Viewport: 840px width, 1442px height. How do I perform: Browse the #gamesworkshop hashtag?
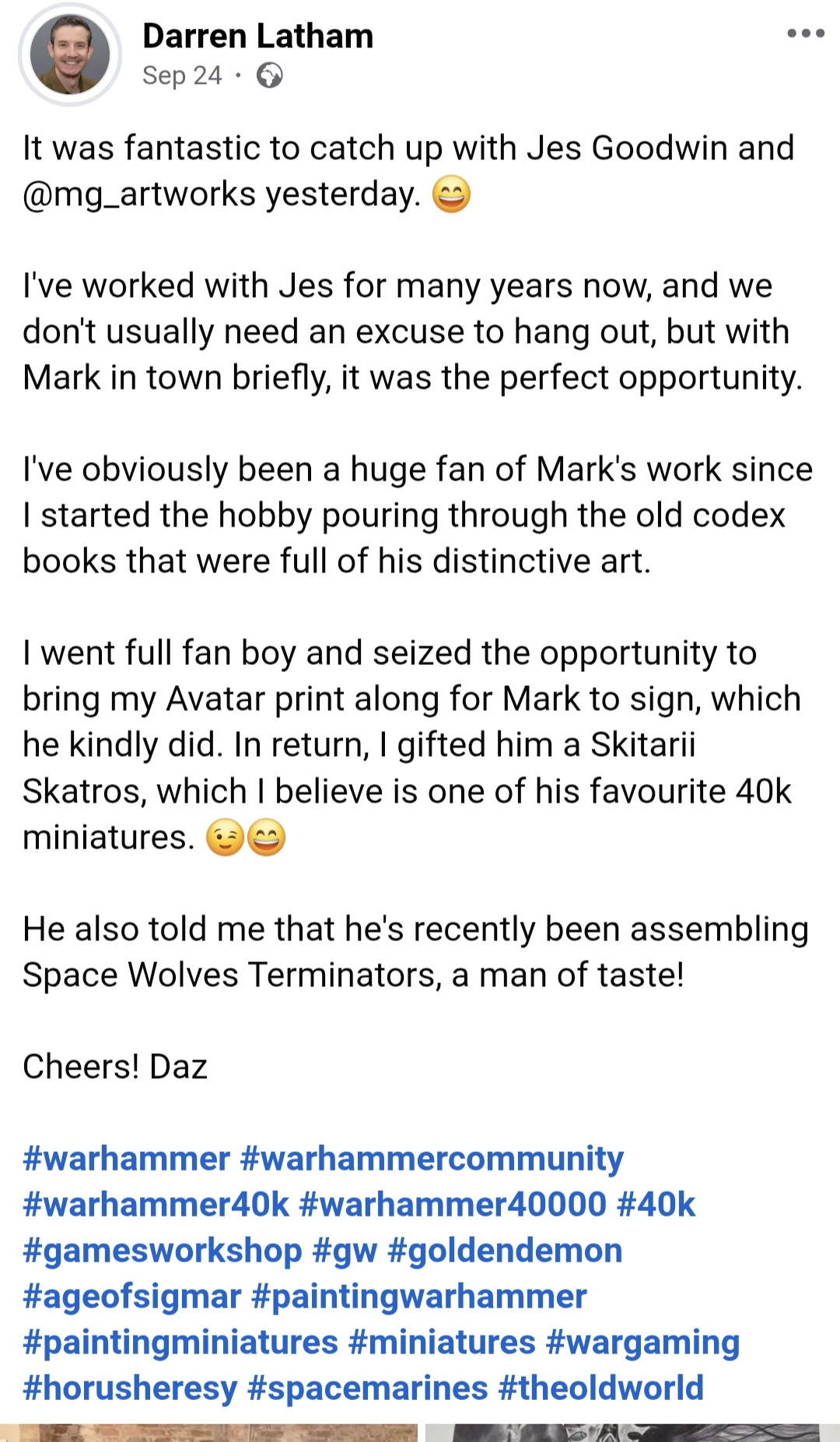point(162,1251)
